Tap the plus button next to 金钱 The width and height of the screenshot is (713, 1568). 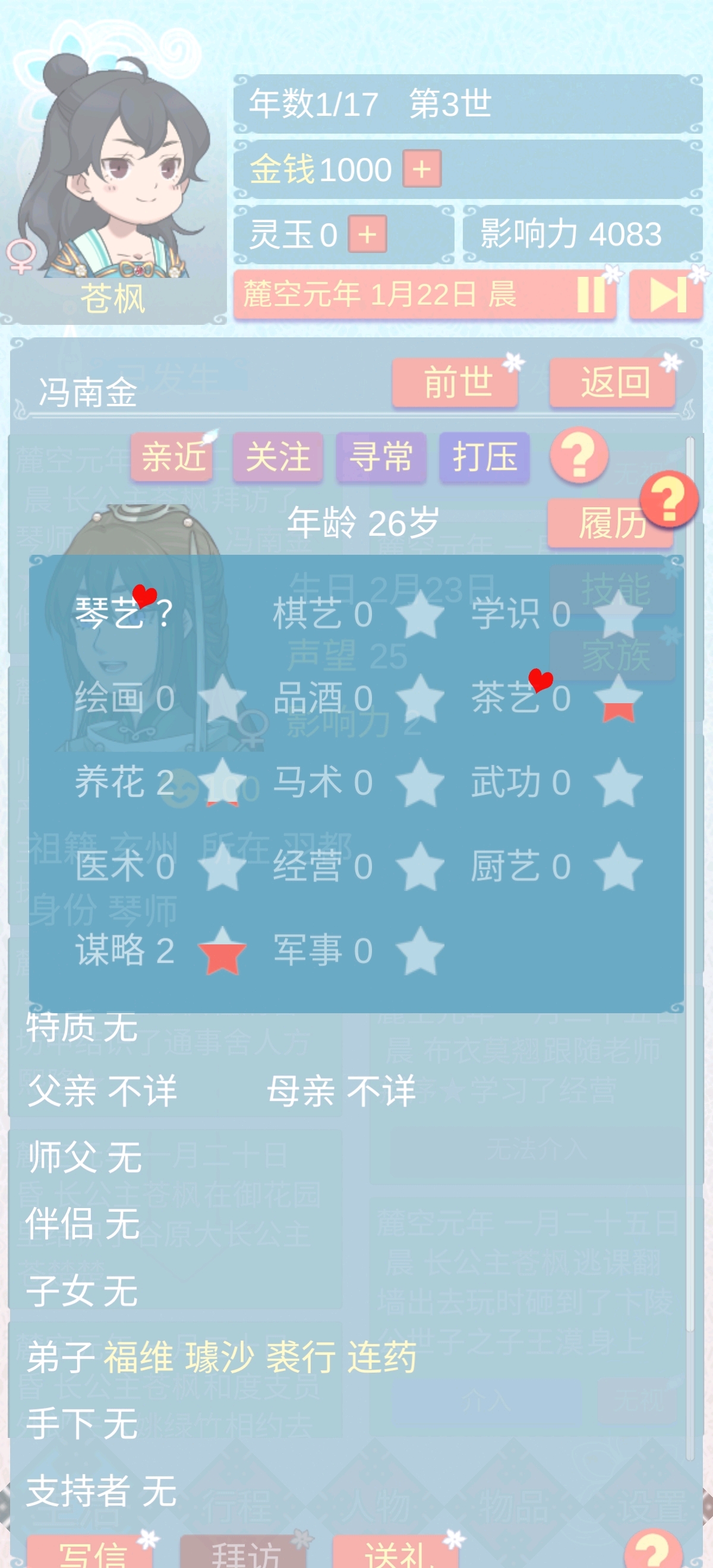pos(421,169)
